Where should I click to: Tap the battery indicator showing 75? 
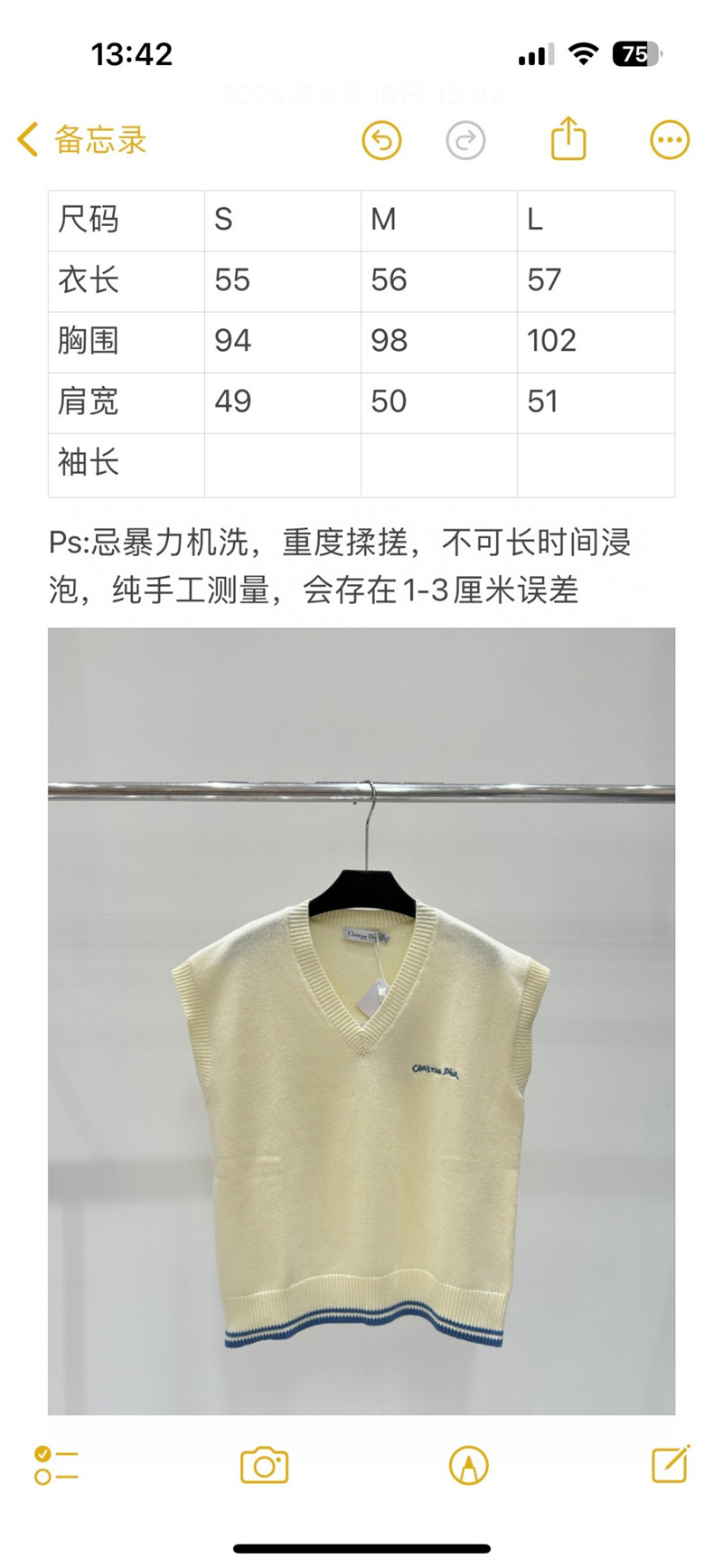click(x=638, y=54)
